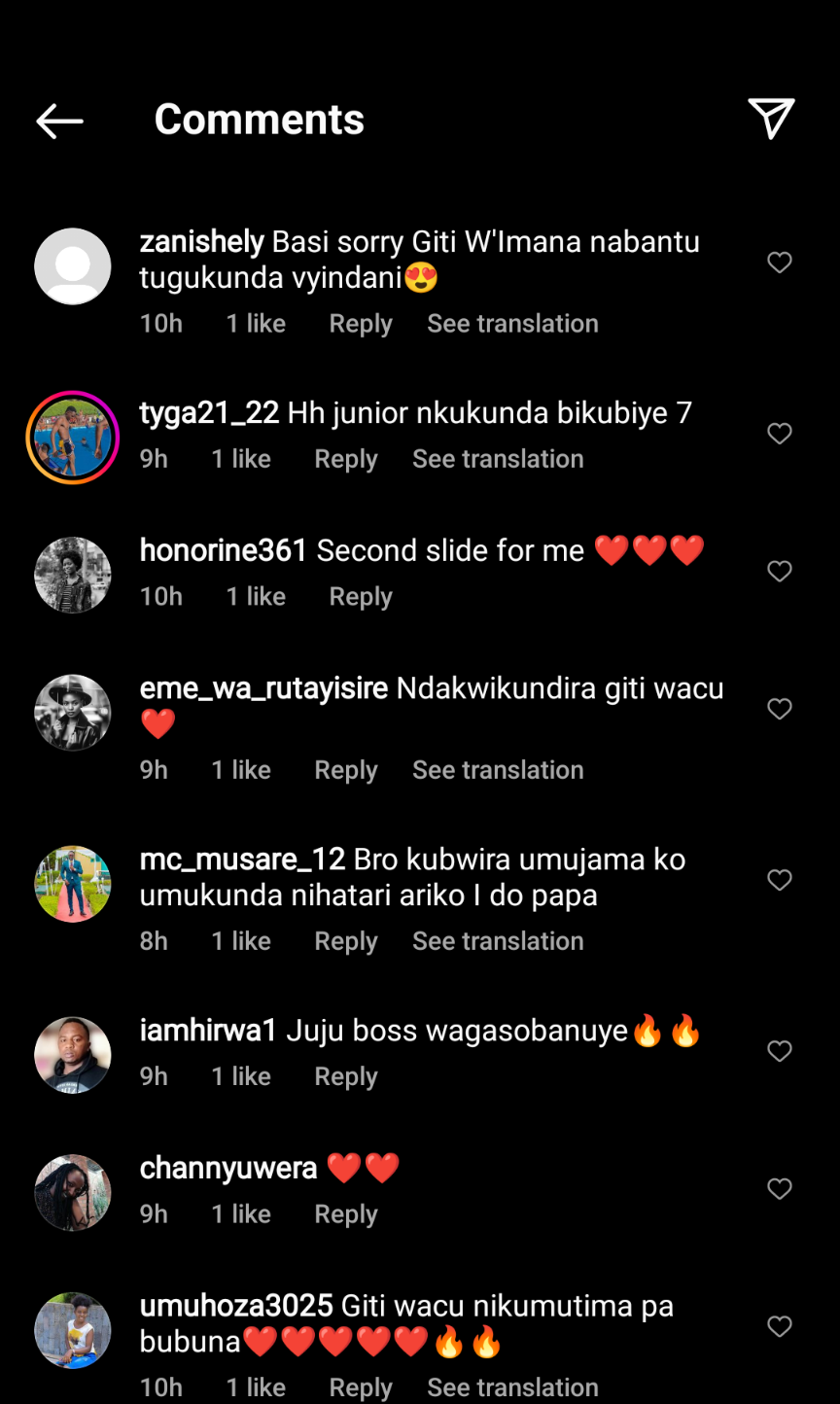840x1404 pixels.
Task: Open the honorine361 profile via username
Action: pyautogui.click(x=224, y=550)
